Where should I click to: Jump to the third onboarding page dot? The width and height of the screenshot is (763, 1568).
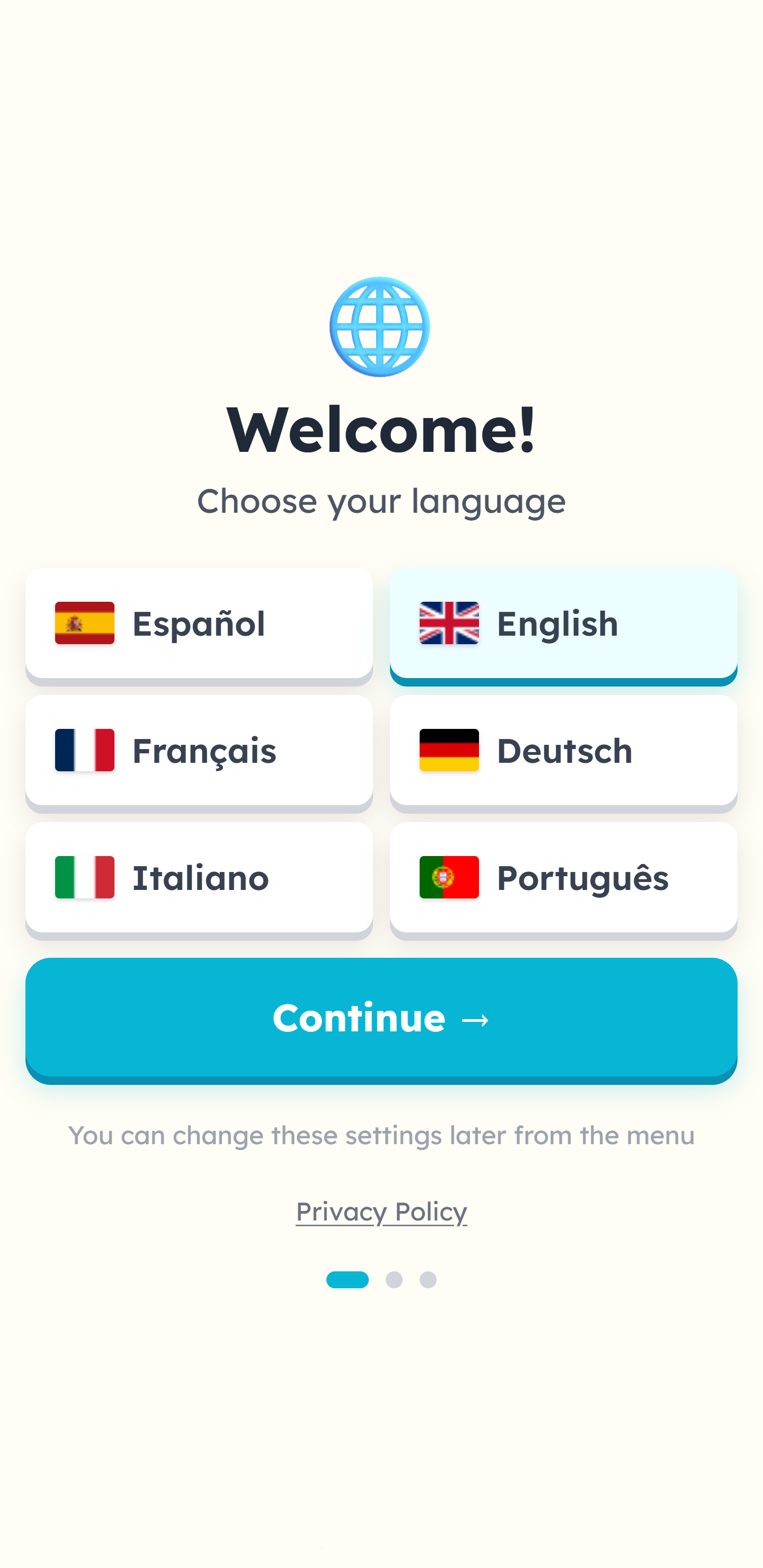tap(428, 1279)
